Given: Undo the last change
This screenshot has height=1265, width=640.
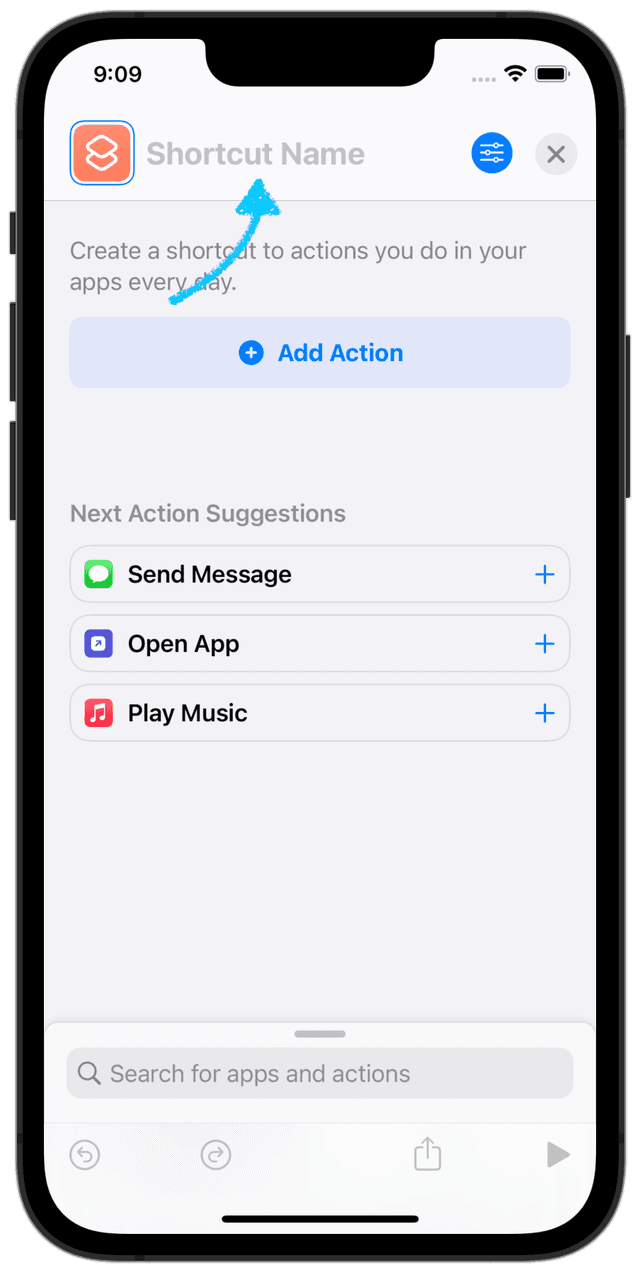Looking at the screenshot, I should 85,1155.
